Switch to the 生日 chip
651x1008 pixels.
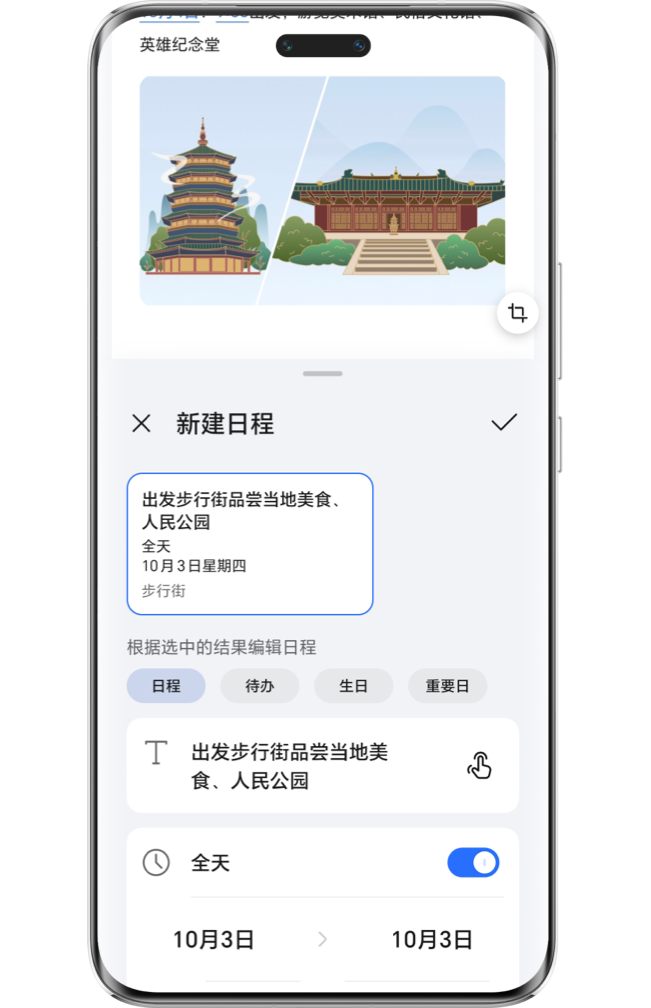[353, 686]
